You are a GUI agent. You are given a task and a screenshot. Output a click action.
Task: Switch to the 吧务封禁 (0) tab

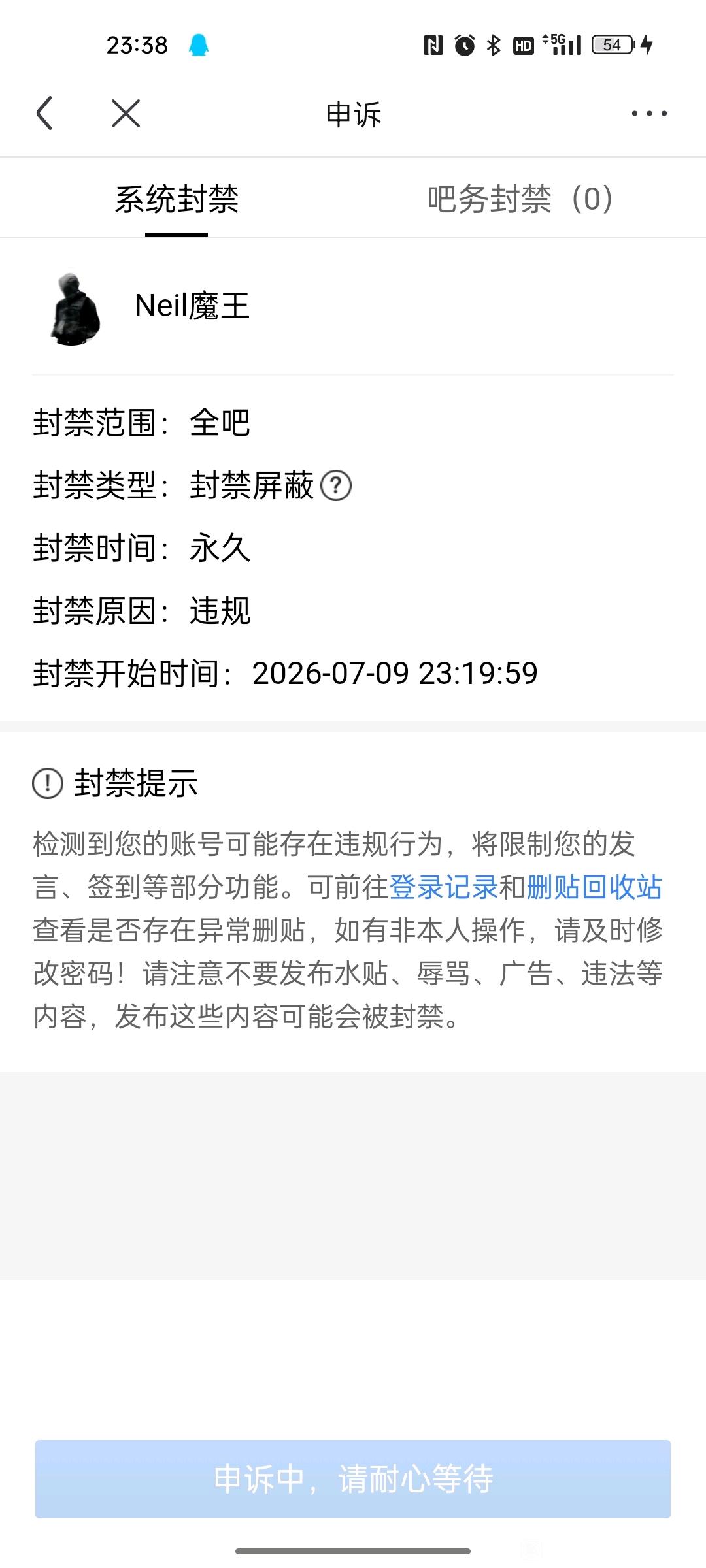click(x=521, y=199)
